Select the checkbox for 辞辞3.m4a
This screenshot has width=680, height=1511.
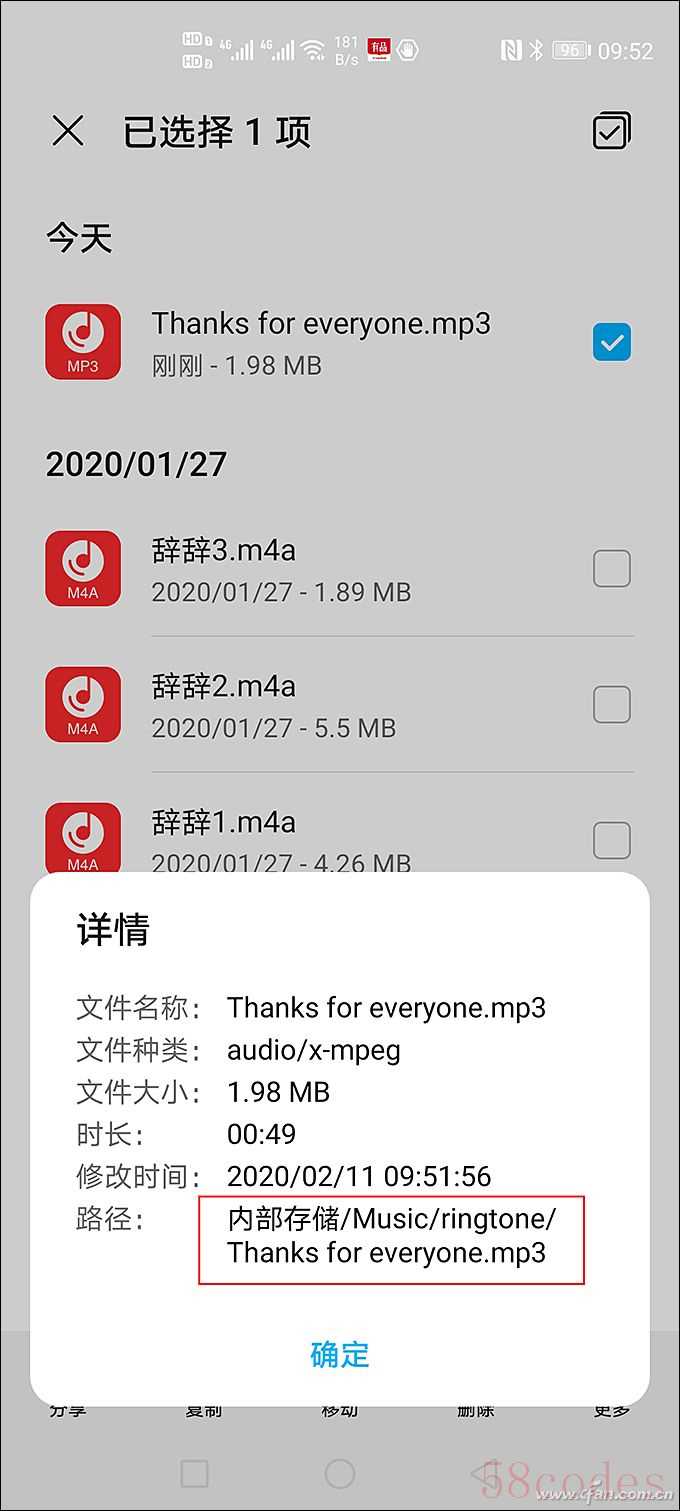tap(612, 569)
